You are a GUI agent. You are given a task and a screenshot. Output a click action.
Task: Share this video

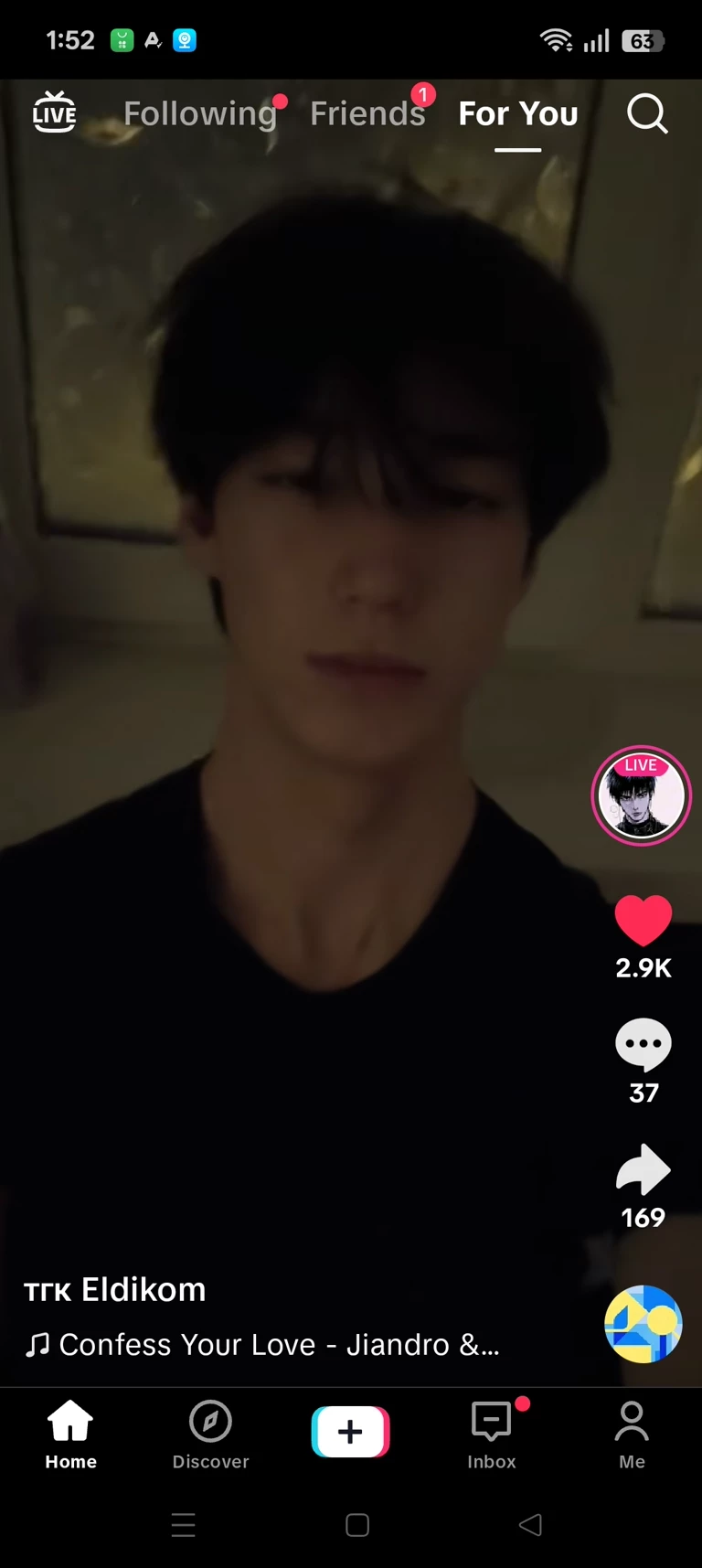pyautogui.click(x=643, y=1169)
